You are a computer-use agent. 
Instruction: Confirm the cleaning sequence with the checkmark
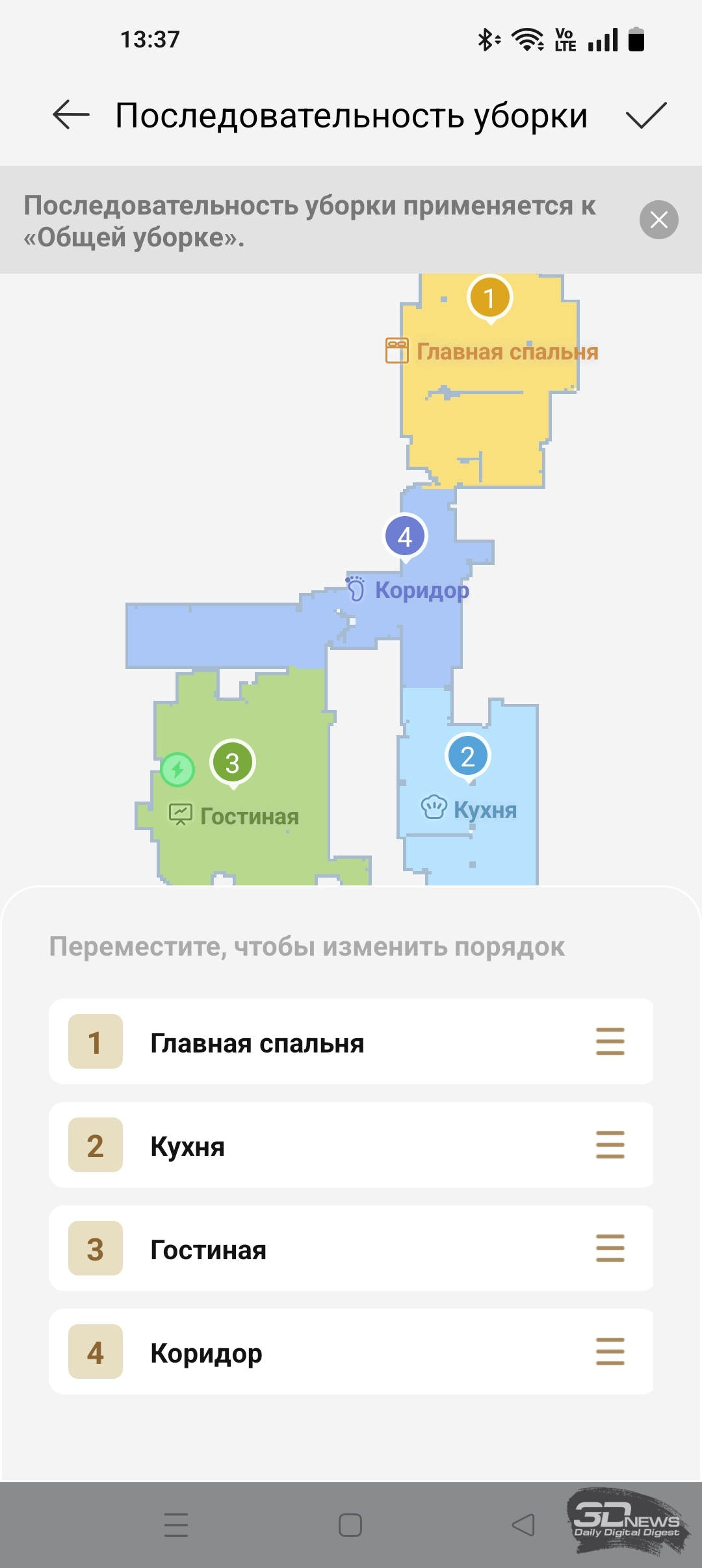point(646,115)
